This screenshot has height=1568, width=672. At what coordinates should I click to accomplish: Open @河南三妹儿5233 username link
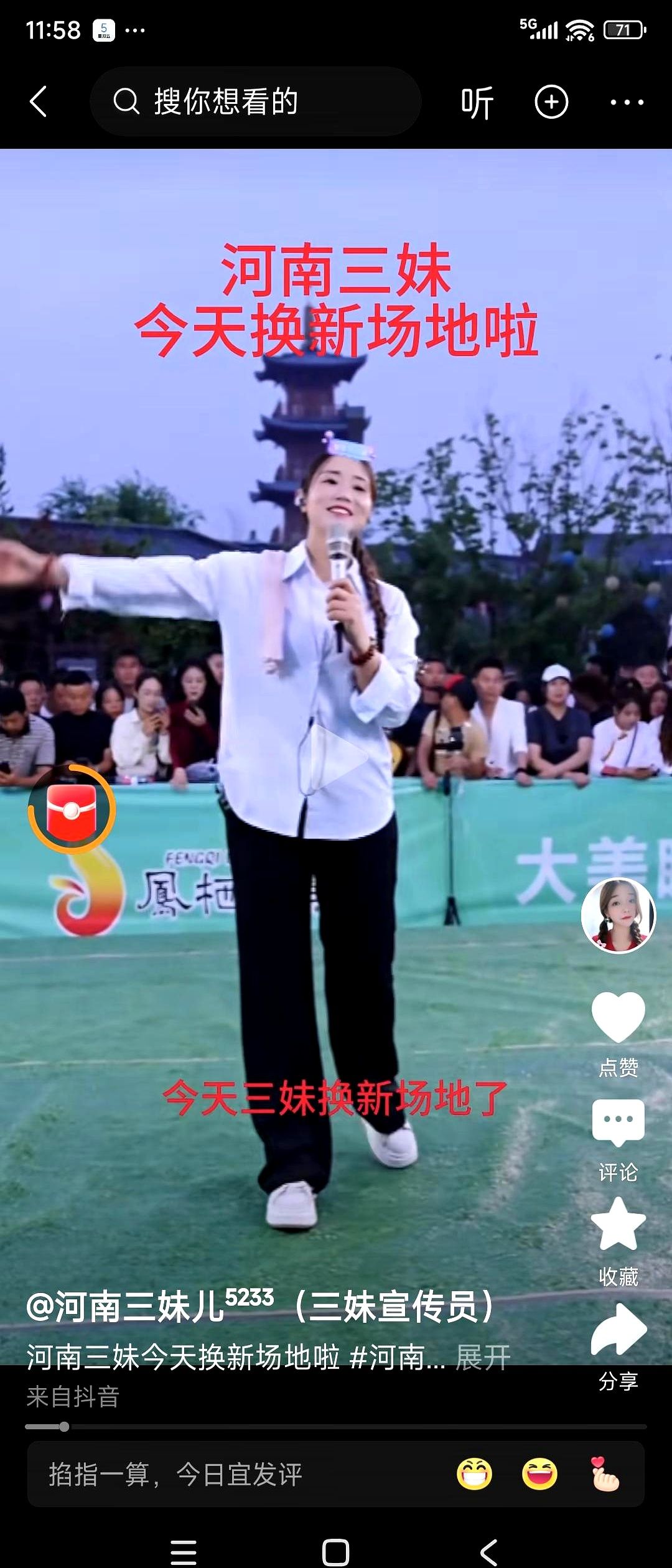[x=149, y=1305]
